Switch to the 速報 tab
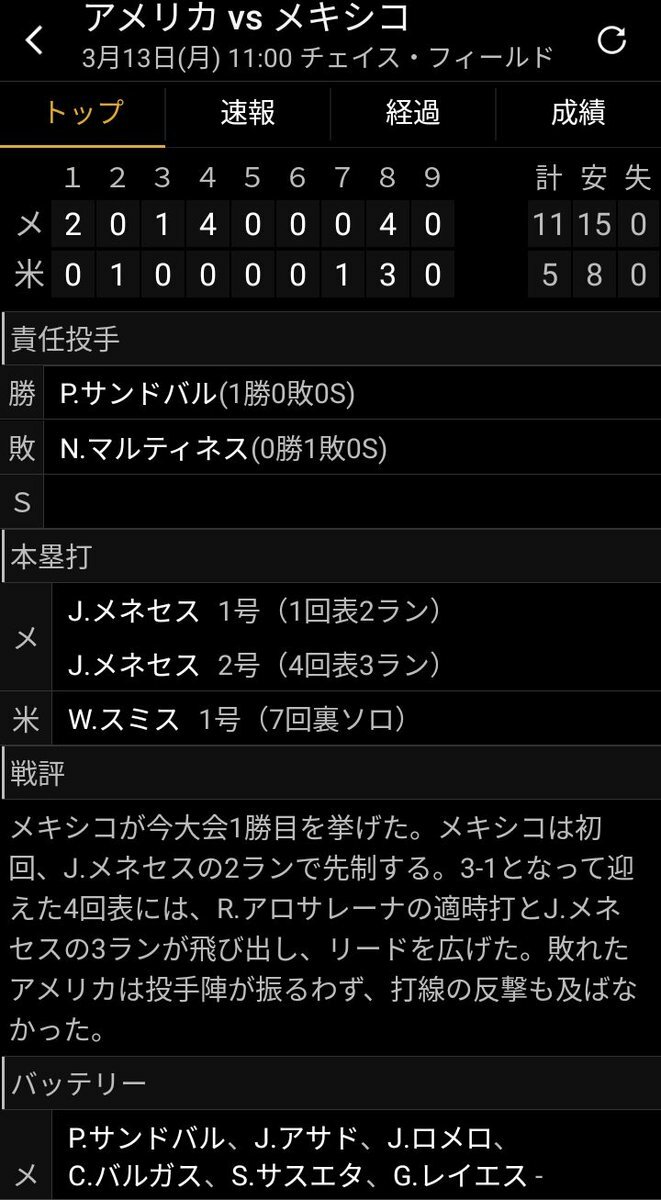This screenshot has width=661, height=1200. [x=248, y=113]
